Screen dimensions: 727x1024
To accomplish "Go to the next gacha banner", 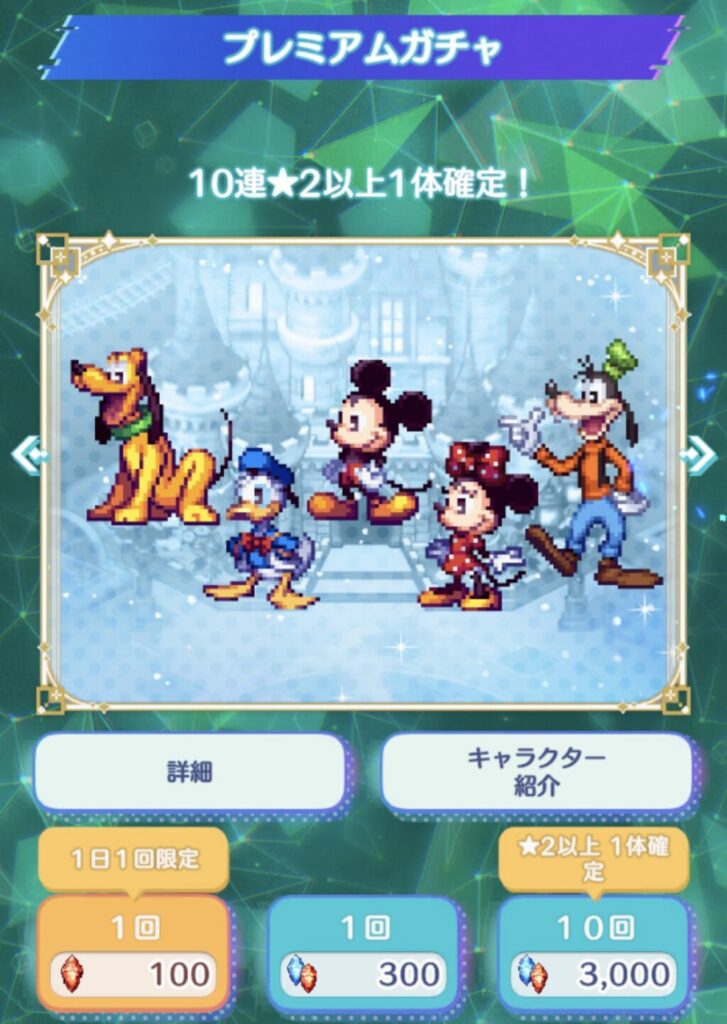I will pos(699,455).
